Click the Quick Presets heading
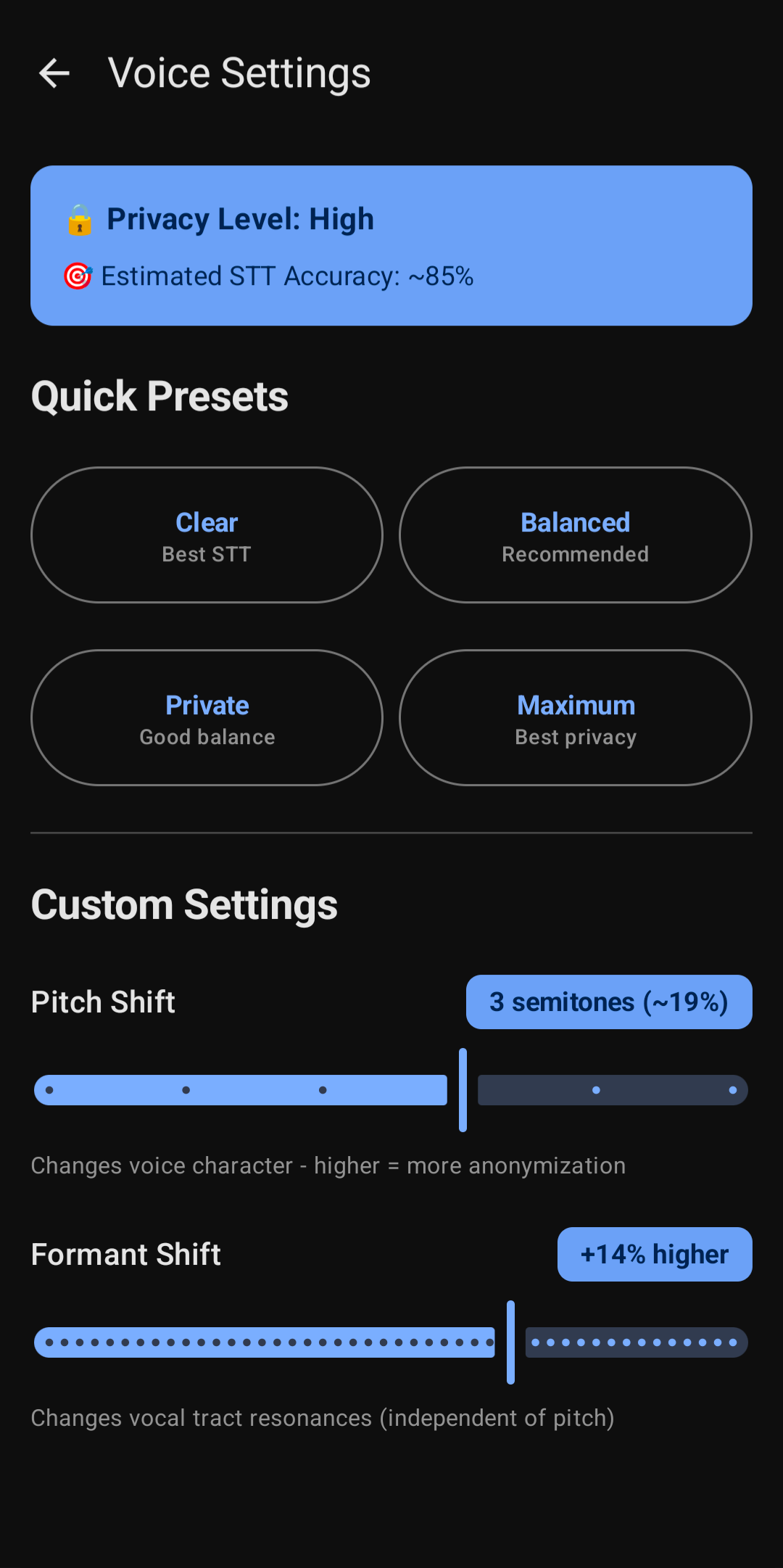 click(159, 395)
